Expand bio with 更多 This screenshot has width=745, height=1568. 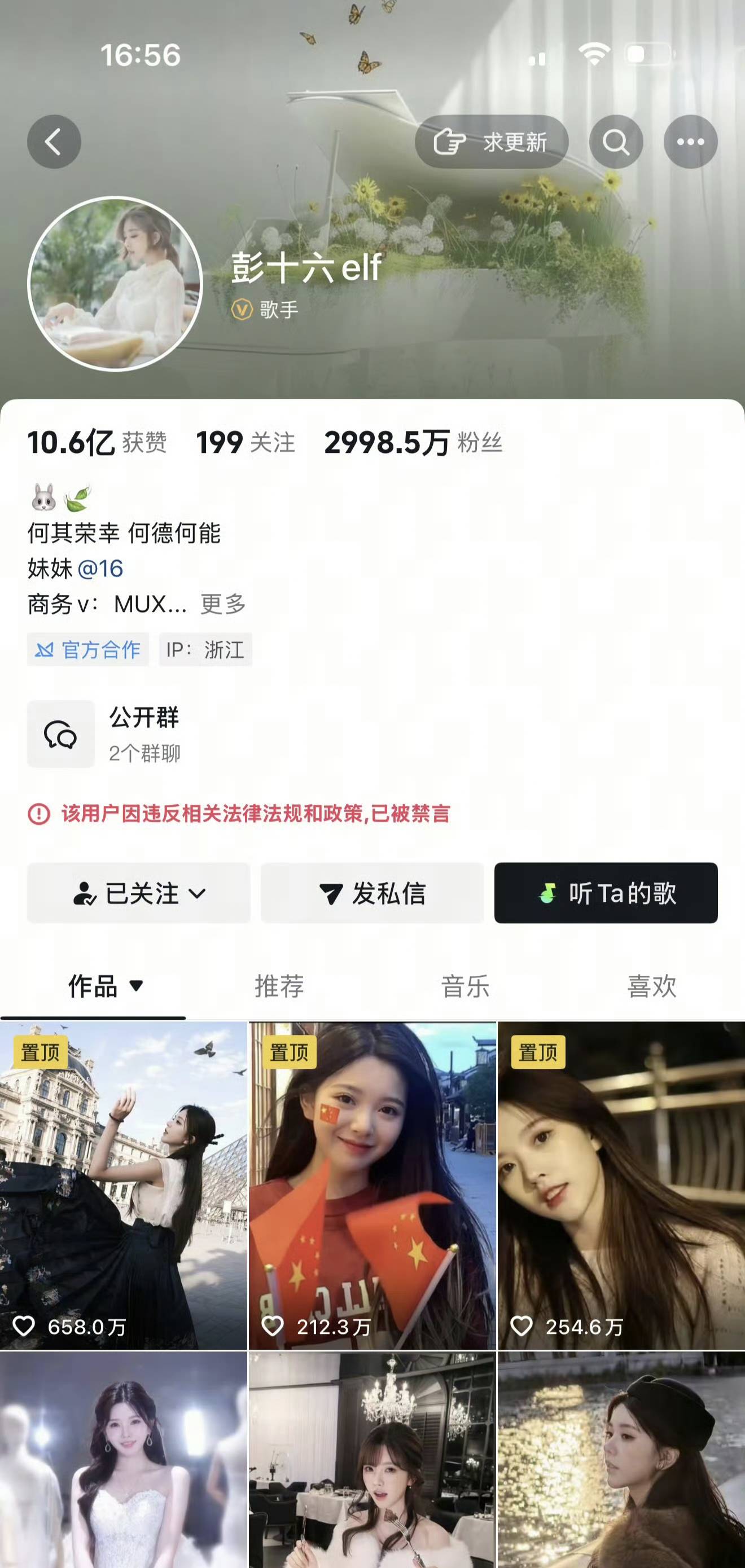pyautogui.click(x=223, y=604)
